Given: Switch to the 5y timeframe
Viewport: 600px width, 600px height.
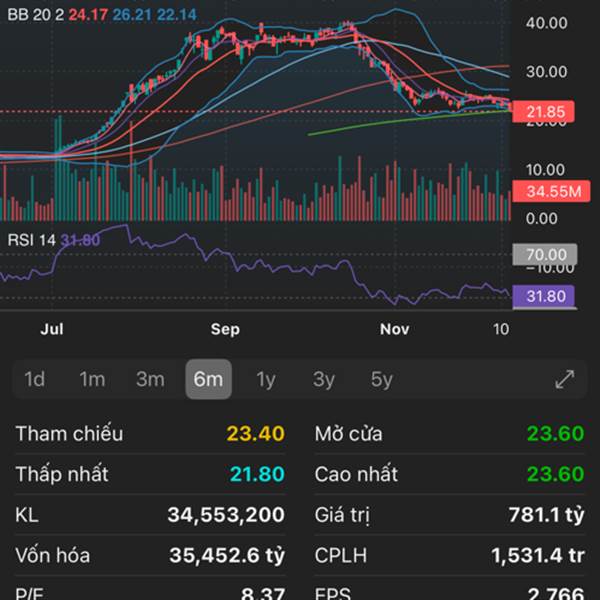Looking at the screenshot, I should tap(382, 379).
